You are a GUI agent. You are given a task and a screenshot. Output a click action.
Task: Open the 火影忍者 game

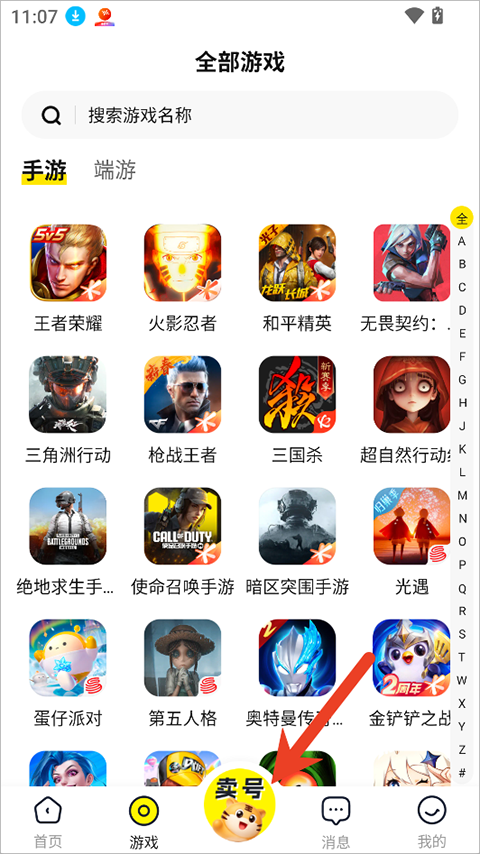[x=183, y=278]
